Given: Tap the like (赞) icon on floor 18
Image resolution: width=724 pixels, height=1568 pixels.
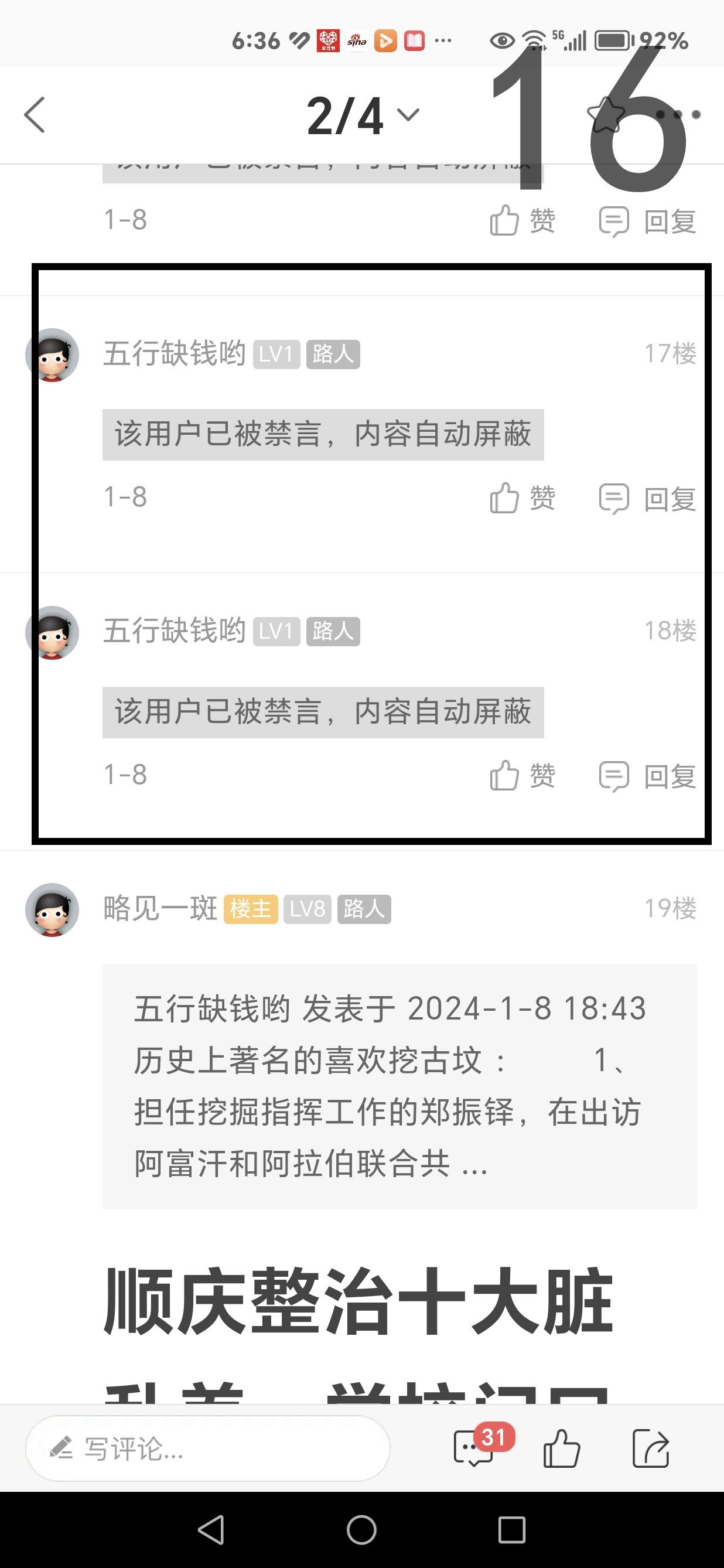Looking at the screenshot, I should point(523,775).
